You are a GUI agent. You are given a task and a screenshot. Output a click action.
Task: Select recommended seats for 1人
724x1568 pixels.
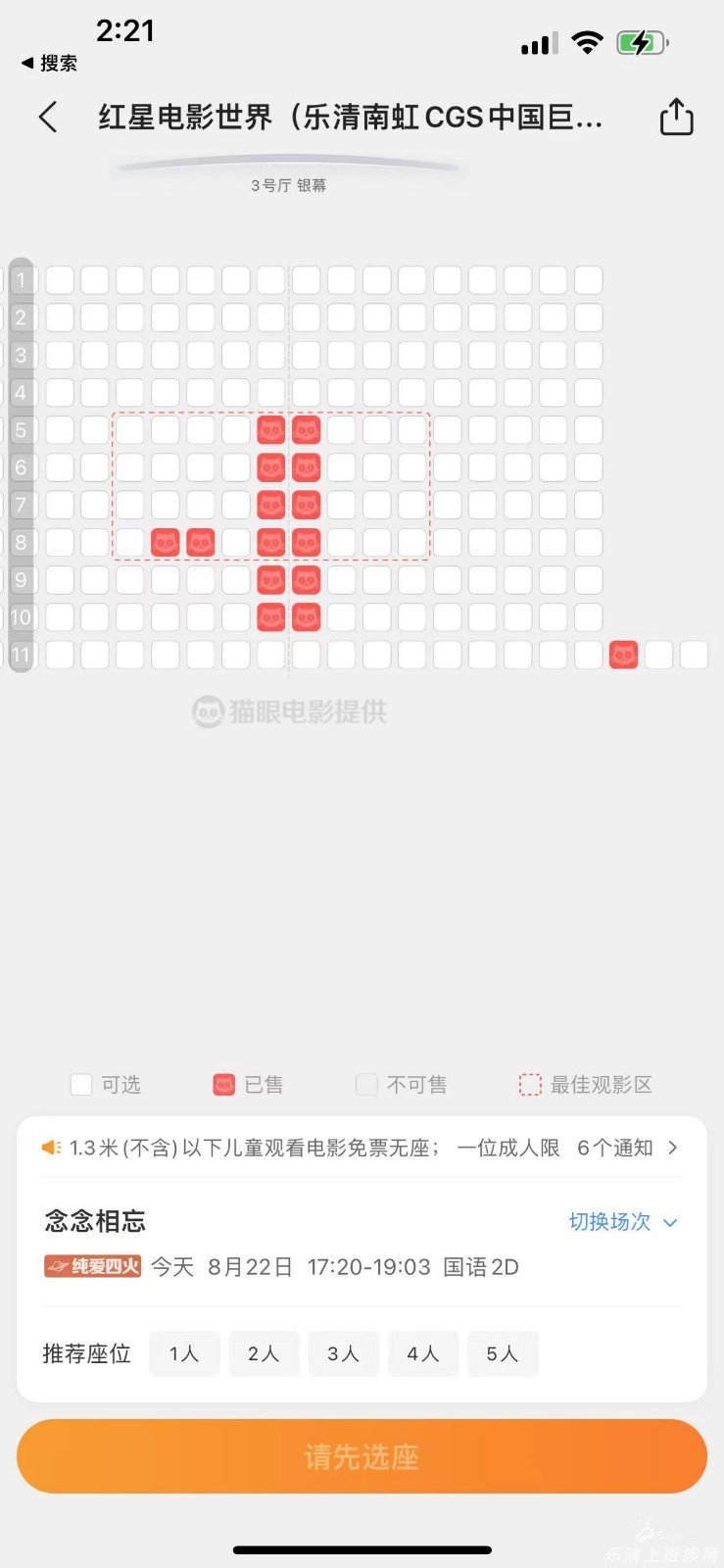pyautogui.click(x=184, y=1353)
